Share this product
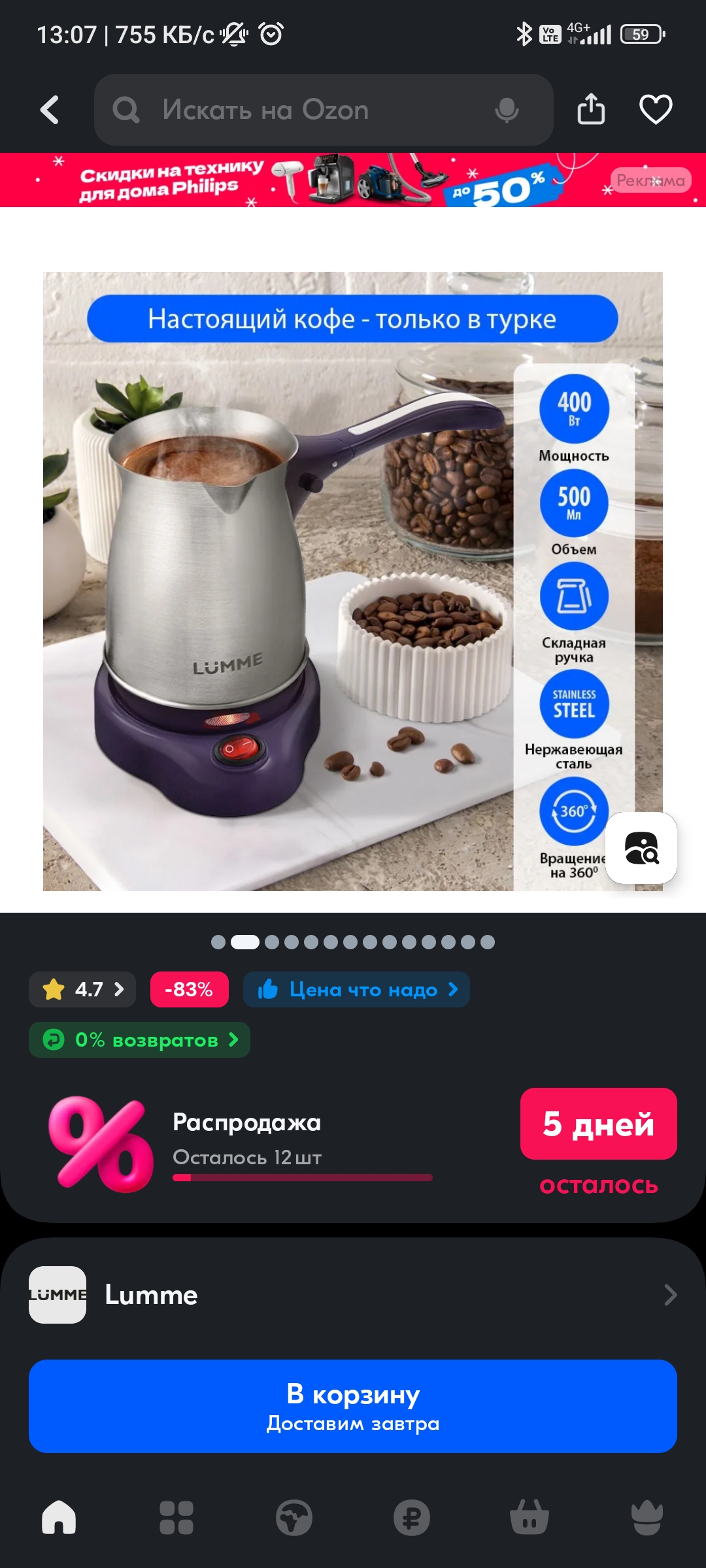Screen dimensions: 706x1568 pos(591,109)
